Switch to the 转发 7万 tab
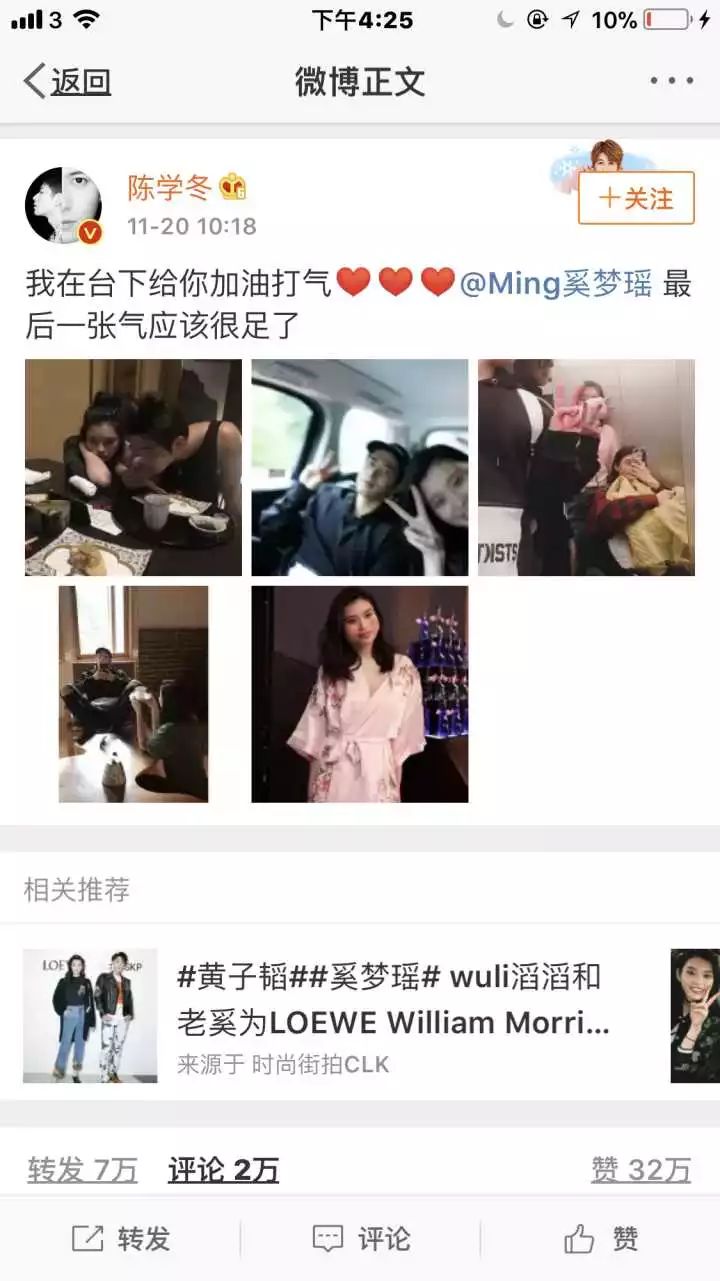 (x=82, y=1169)
